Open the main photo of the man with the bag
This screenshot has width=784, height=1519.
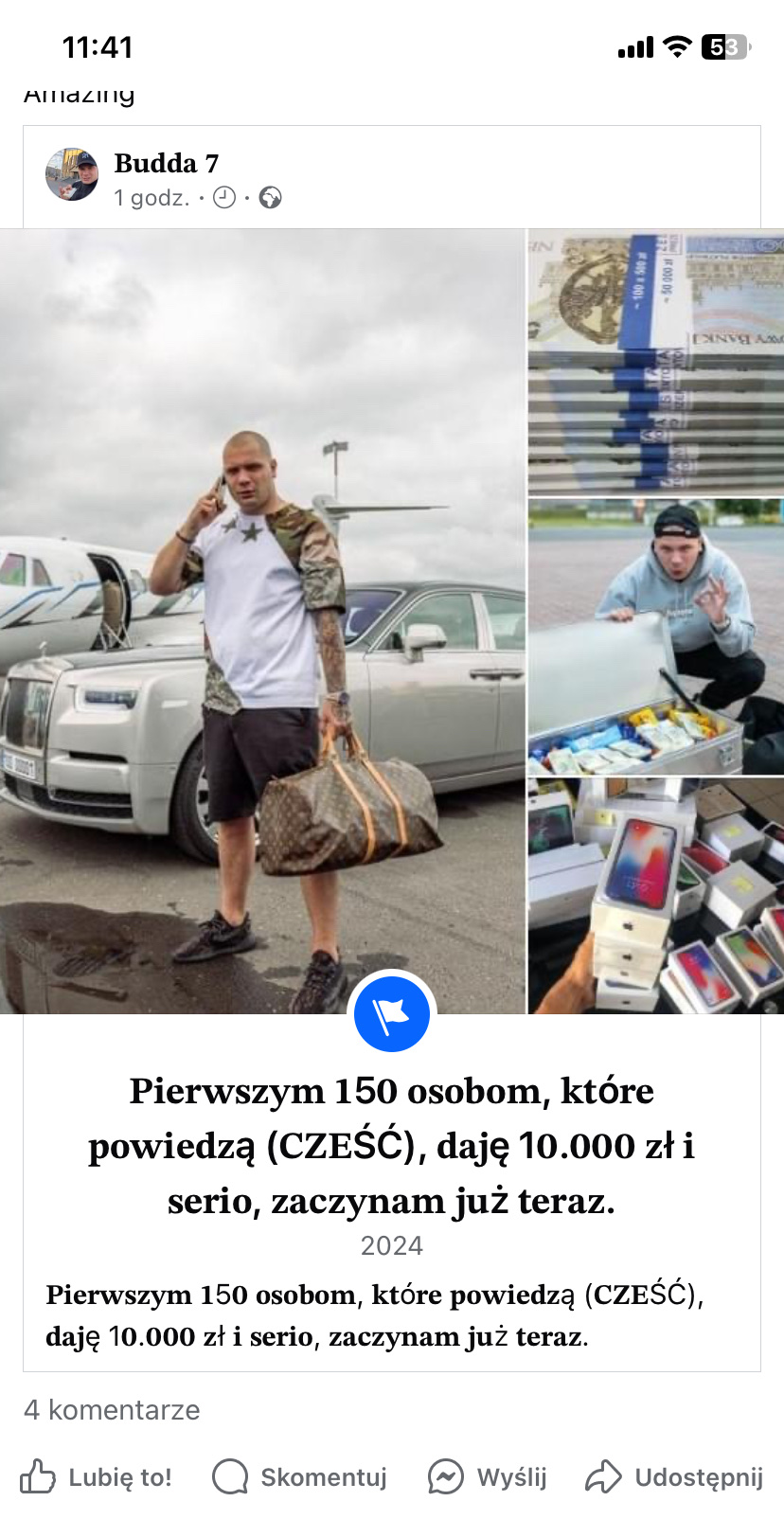[x=262, y=620]
